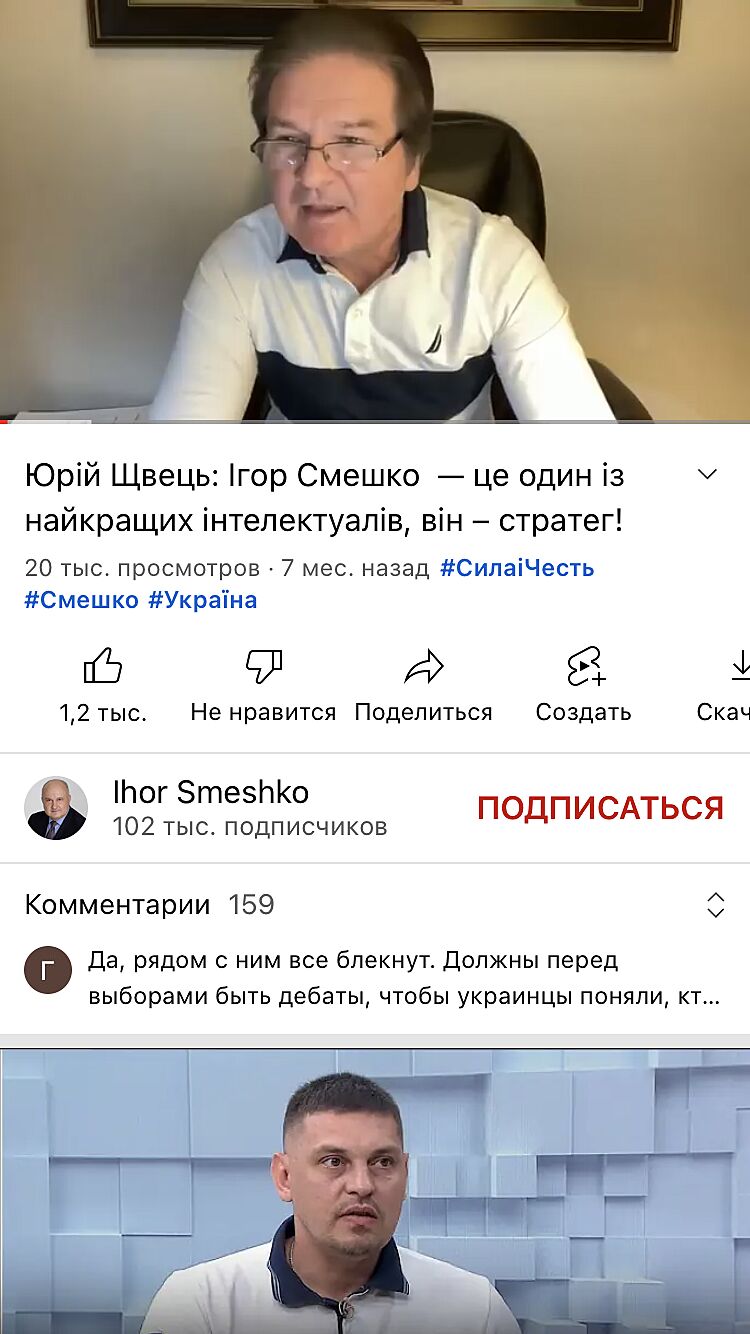The image size is (750, 1334).
Task: Open the #Україна hashtag
Action: coord(203,600)
